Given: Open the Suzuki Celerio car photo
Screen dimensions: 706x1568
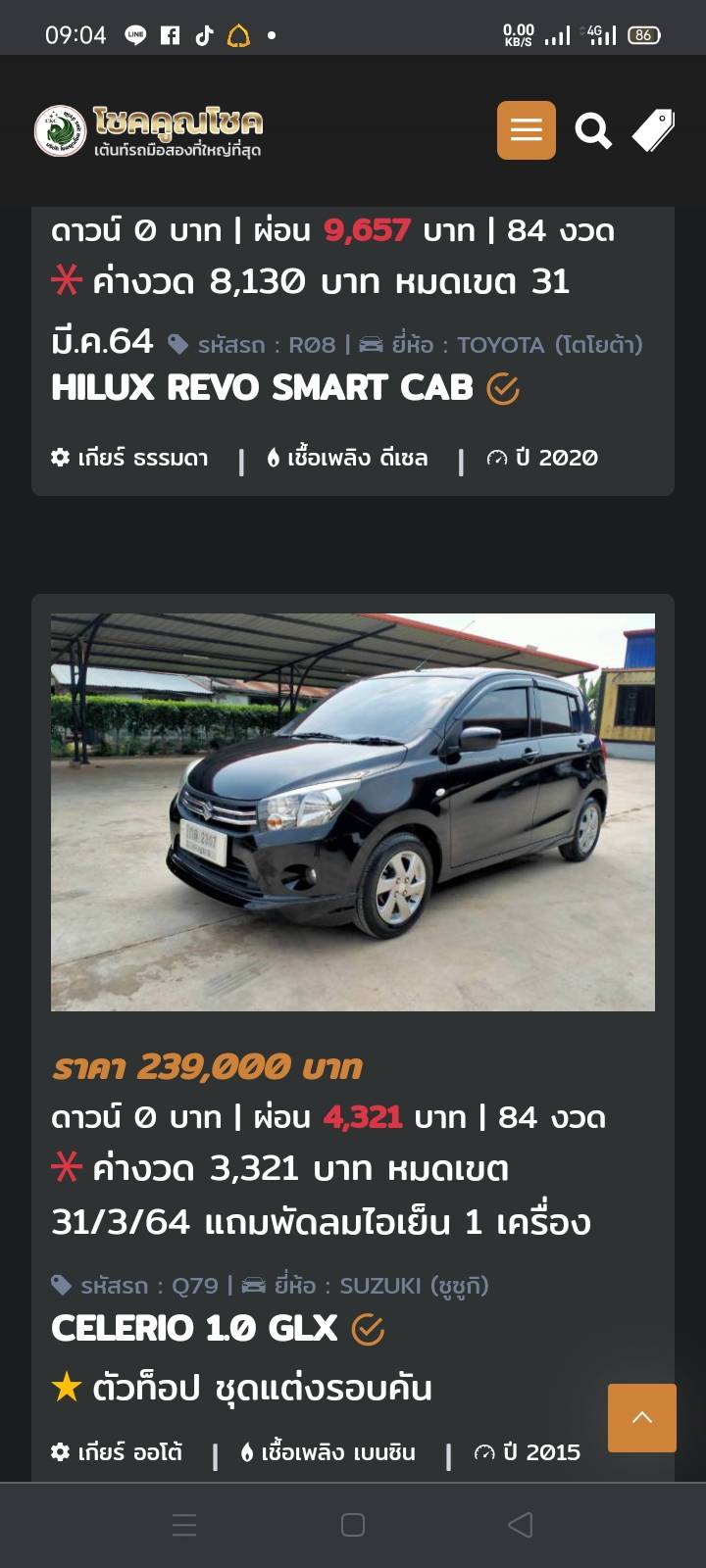Looking at the screenshot, I should point(353,811).
